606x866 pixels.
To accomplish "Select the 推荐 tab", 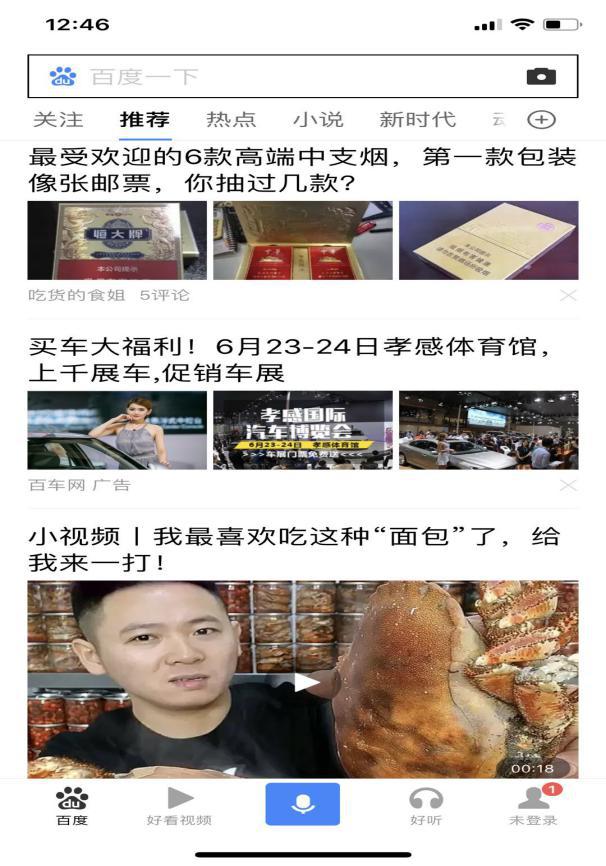I will pos(145,120).
